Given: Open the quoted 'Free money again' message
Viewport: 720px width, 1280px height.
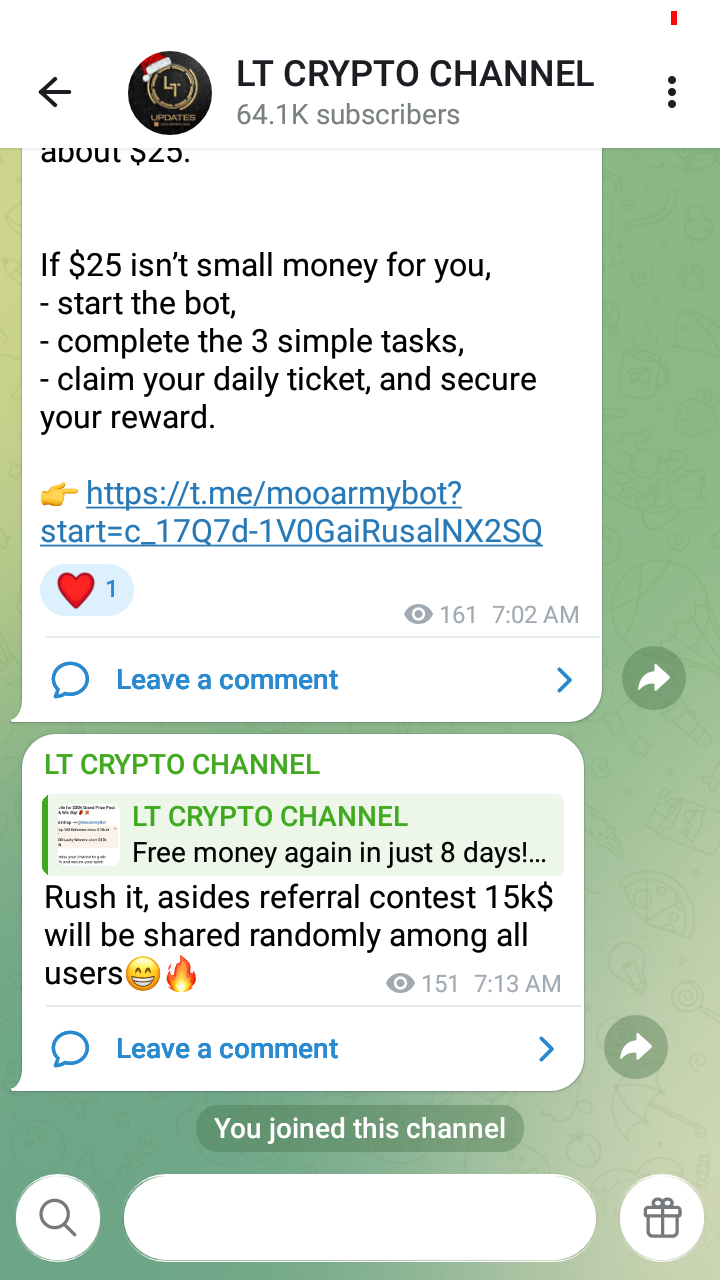Looking at the screenshot, I should point(302,834).
